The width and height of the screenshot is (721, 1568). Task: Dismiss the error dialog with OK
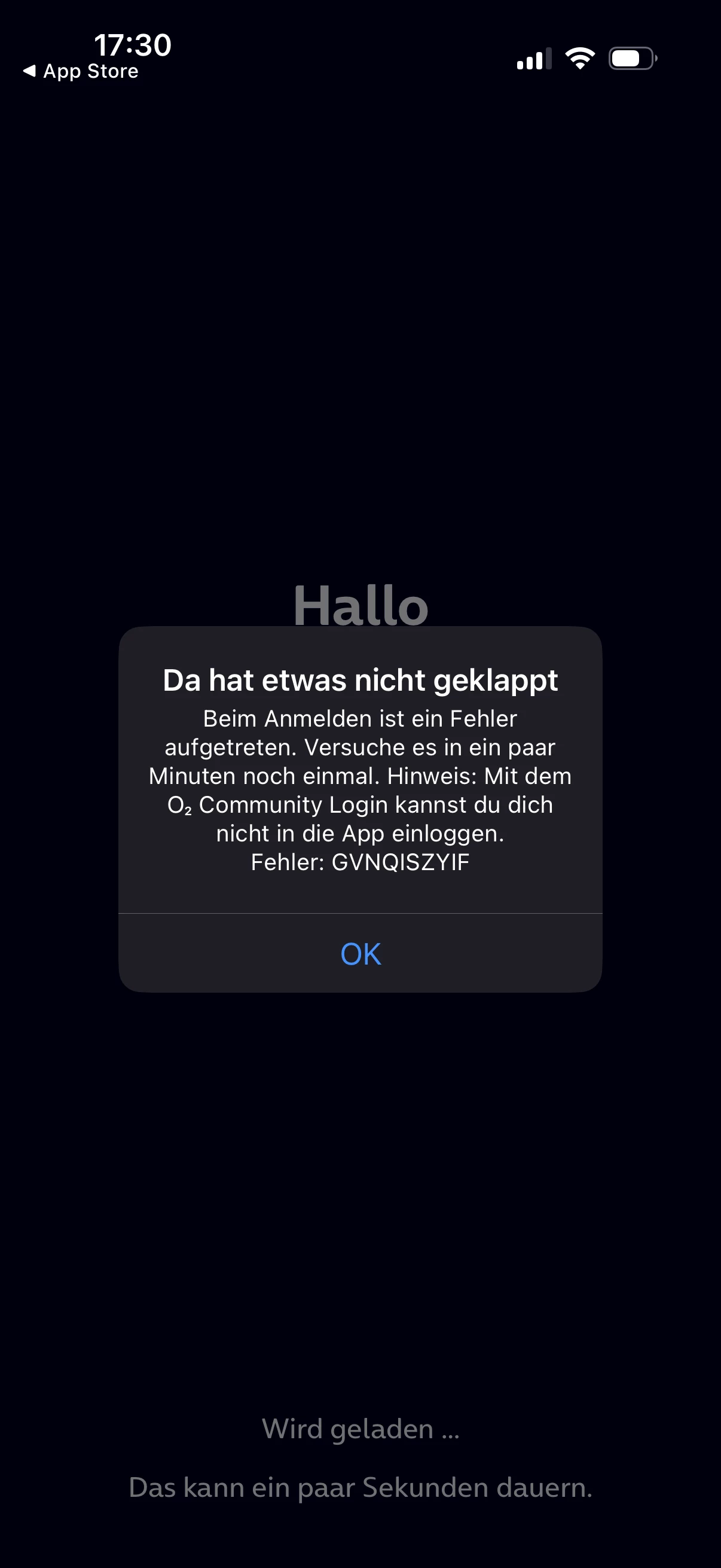click(360, 953)
